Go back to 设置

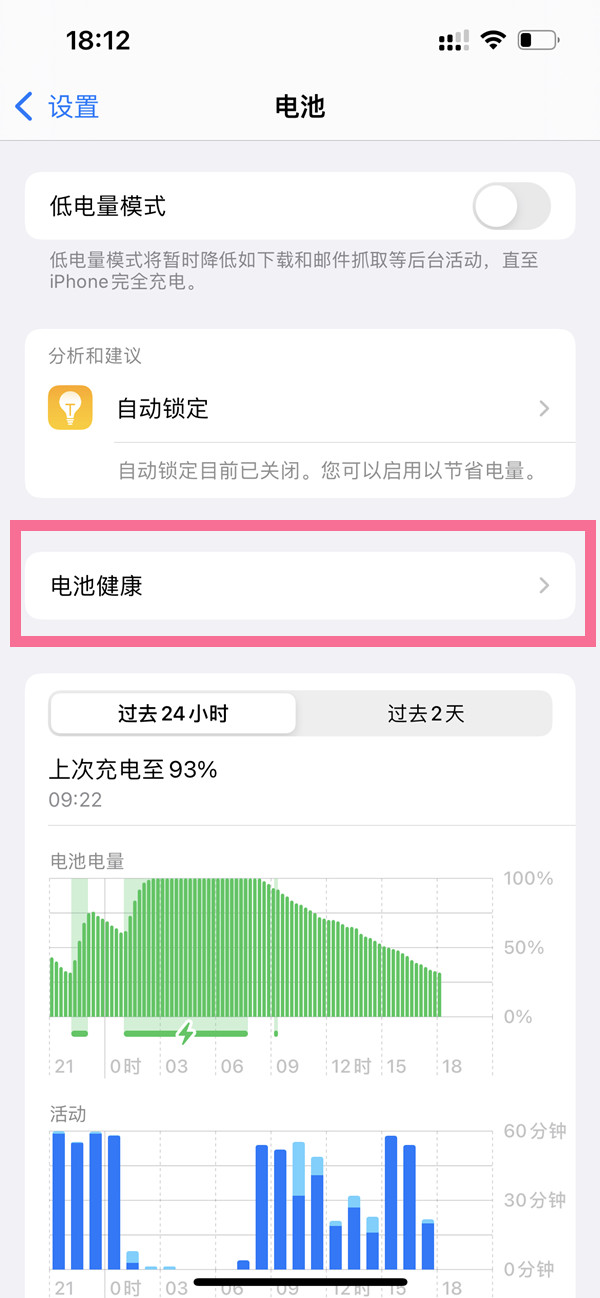(x=58, y=106)
